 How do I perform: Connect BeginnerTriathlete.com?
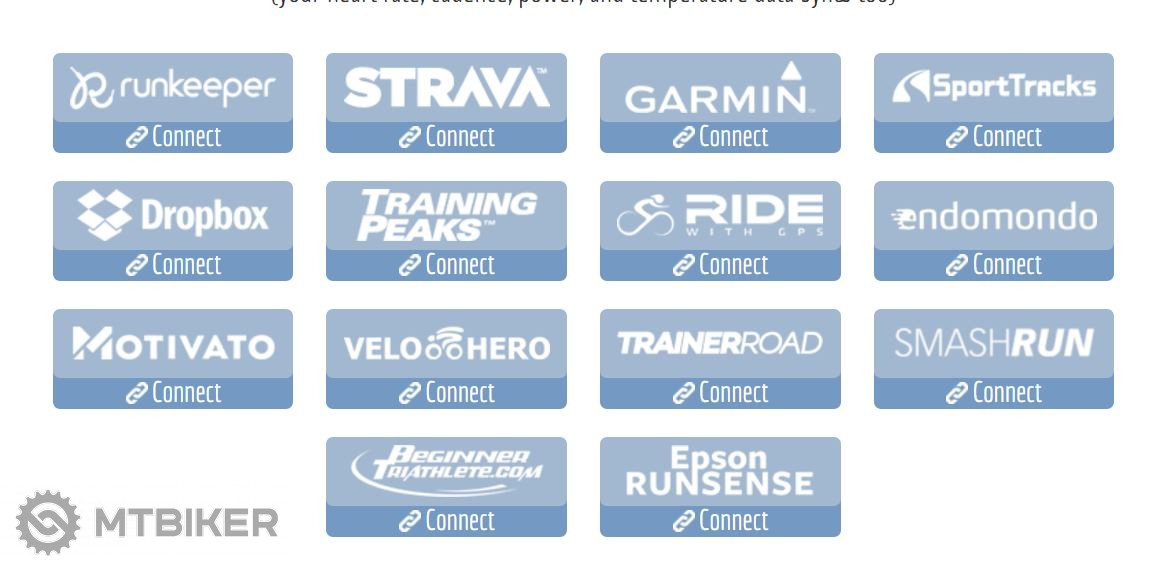tap(446, 521)
